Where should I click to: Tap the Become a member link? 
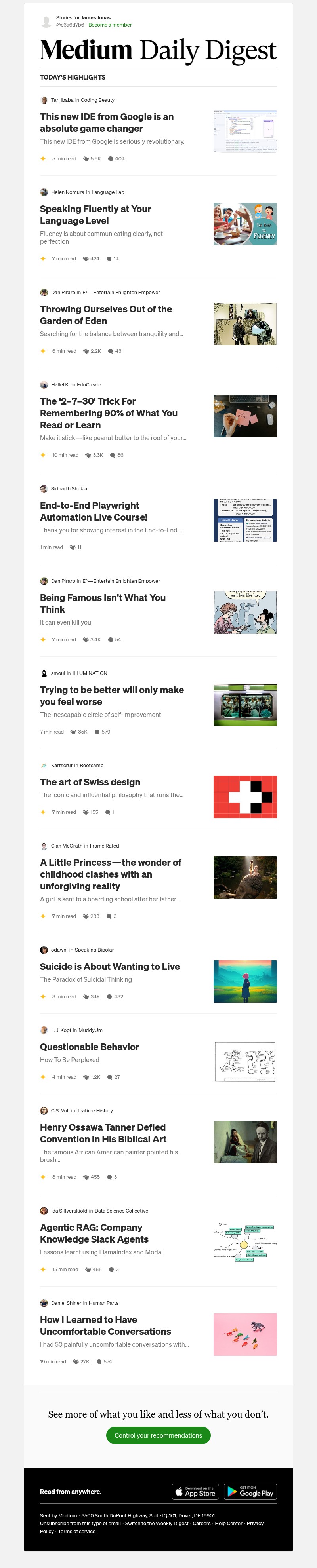pos(110,25)
